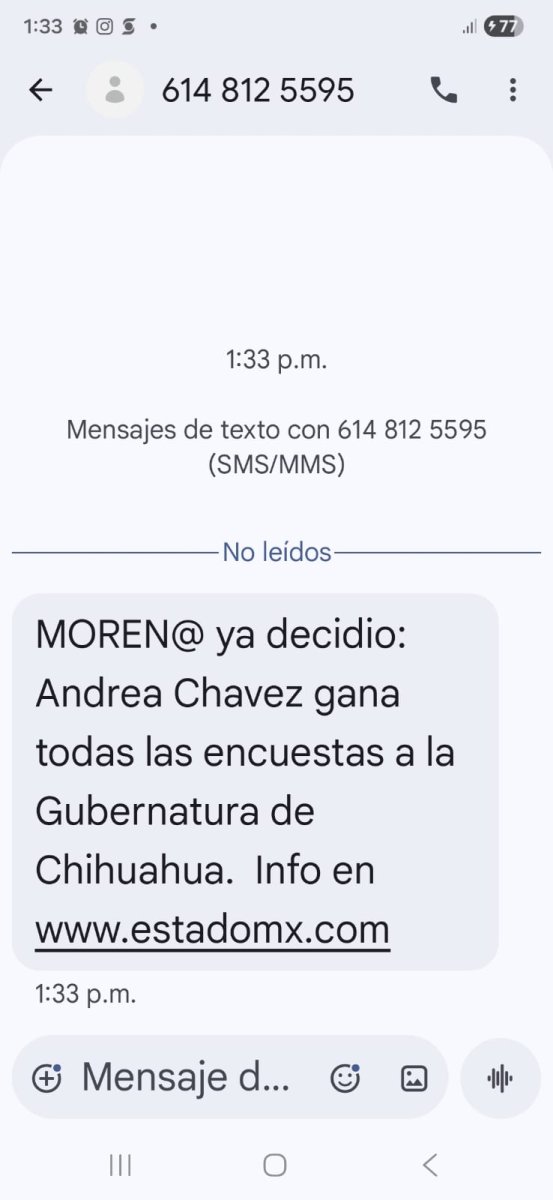
Task: Open recent apps from navigation bar
Action: 120,1164
